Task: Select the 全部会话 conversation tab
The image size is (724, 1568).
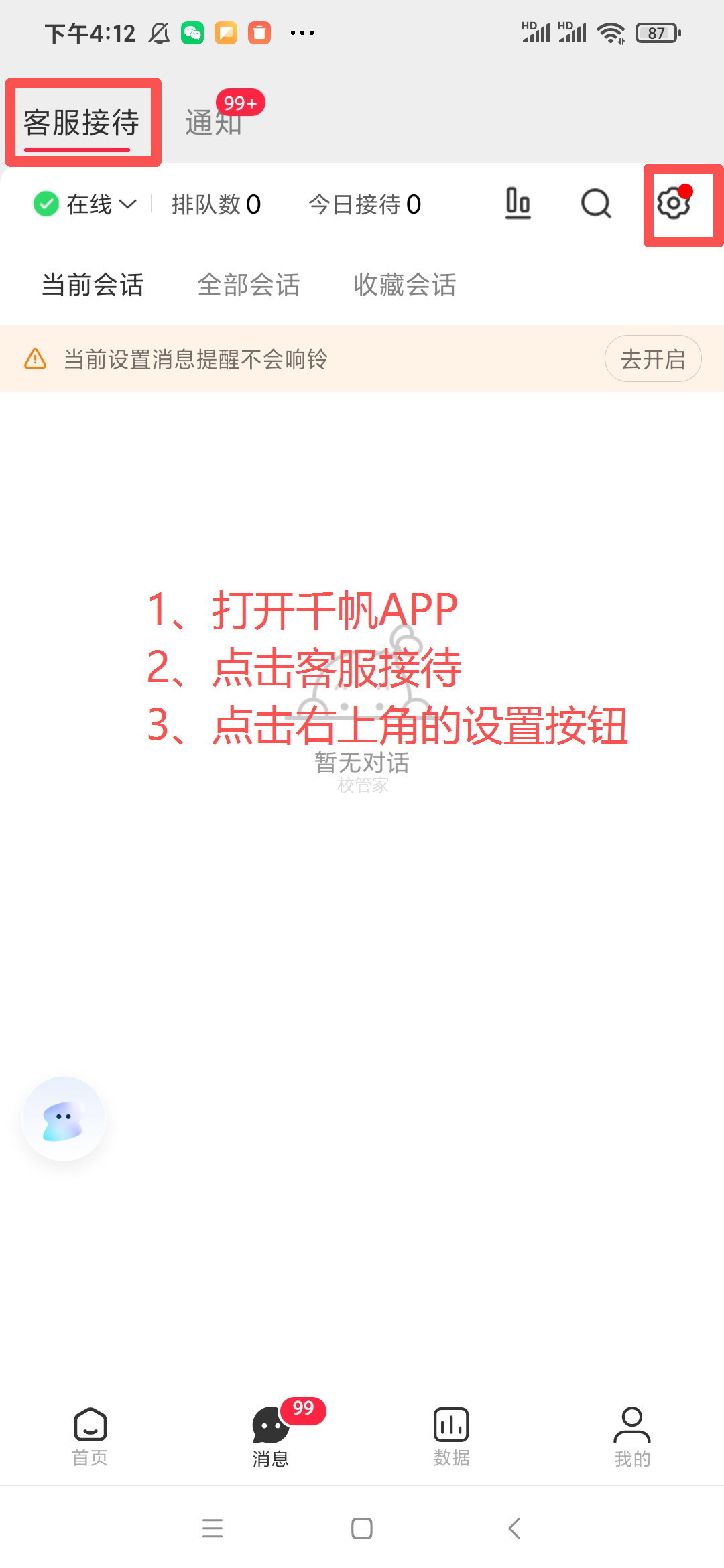Action: (x=249, y=285)
